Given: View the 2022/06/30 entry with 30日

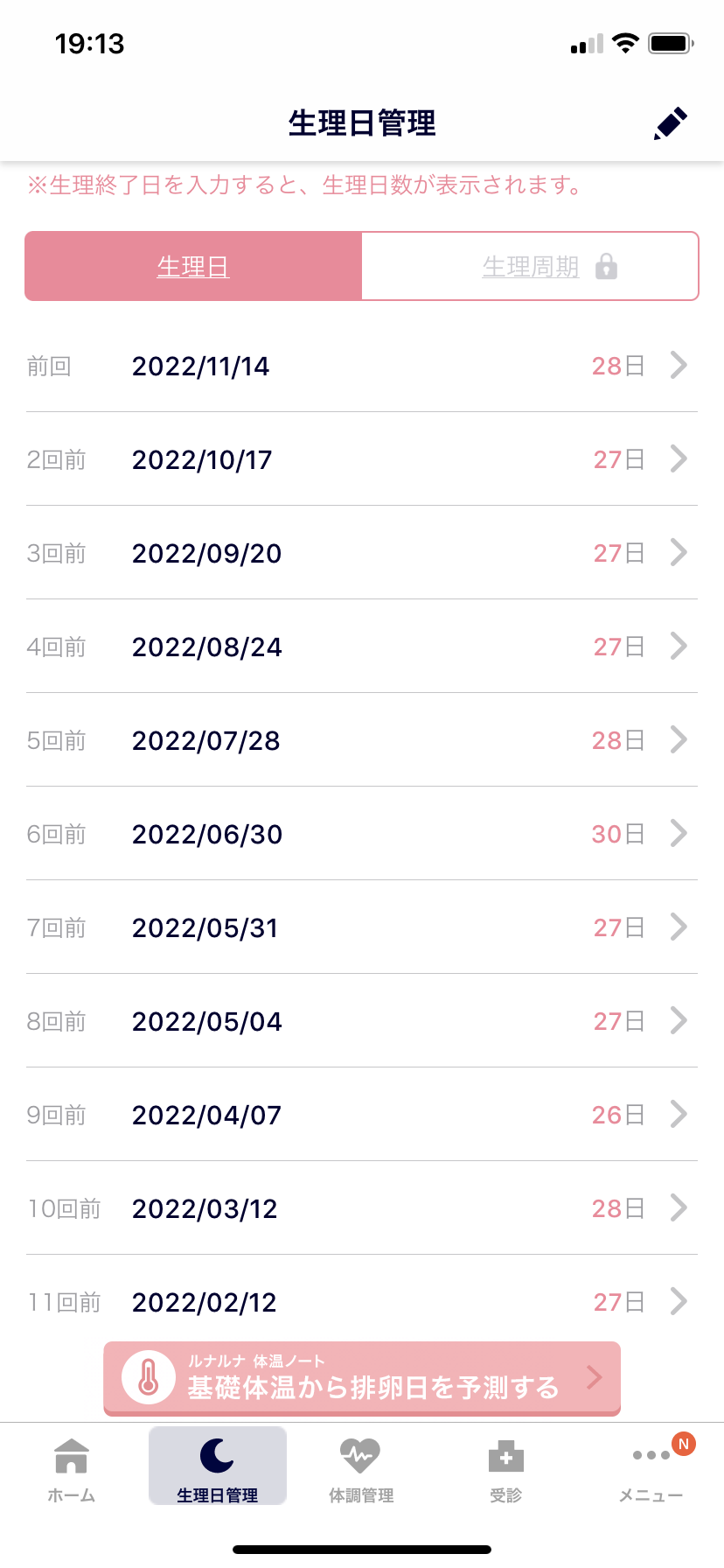Looking at the screenshot, I should (x=362, y=834).
